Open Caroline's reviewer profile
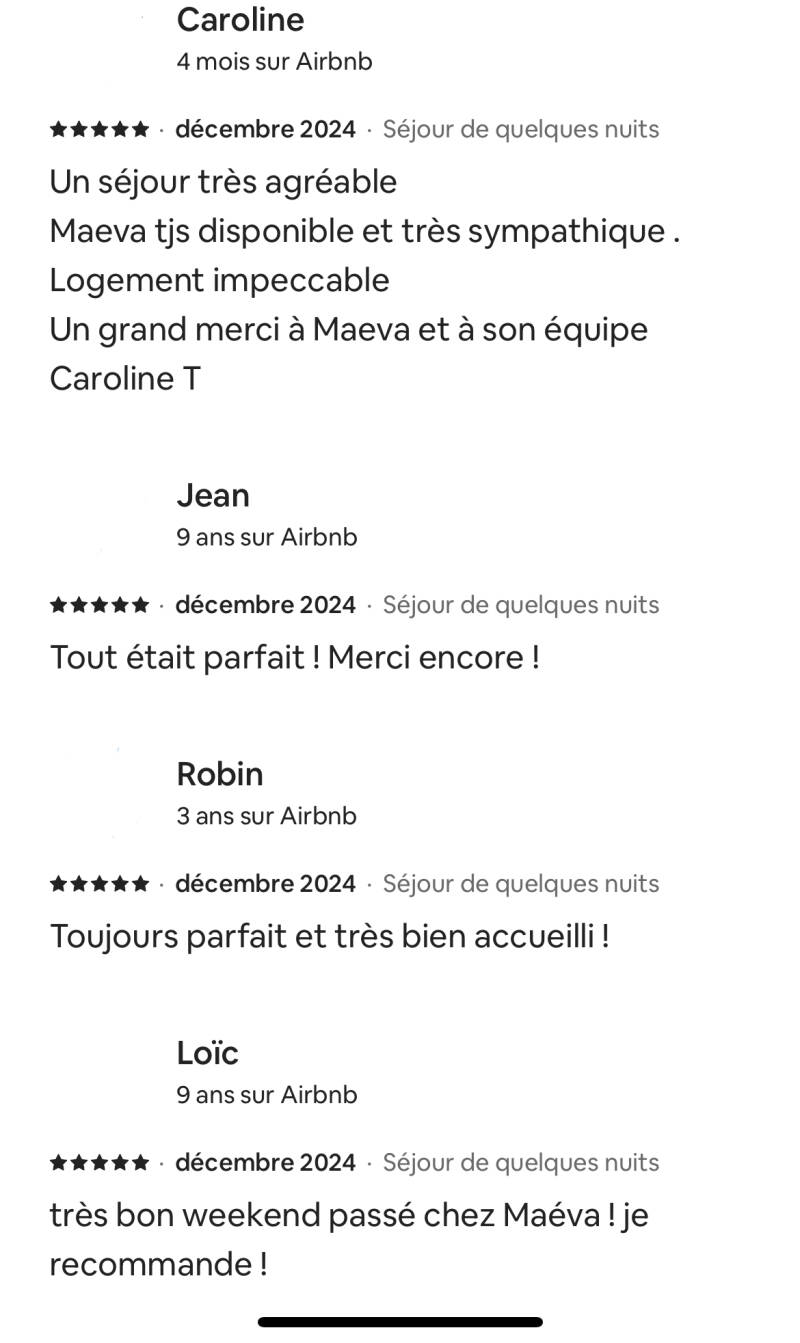The width and height of the screenshot is (800, 1343). (240, 20)
